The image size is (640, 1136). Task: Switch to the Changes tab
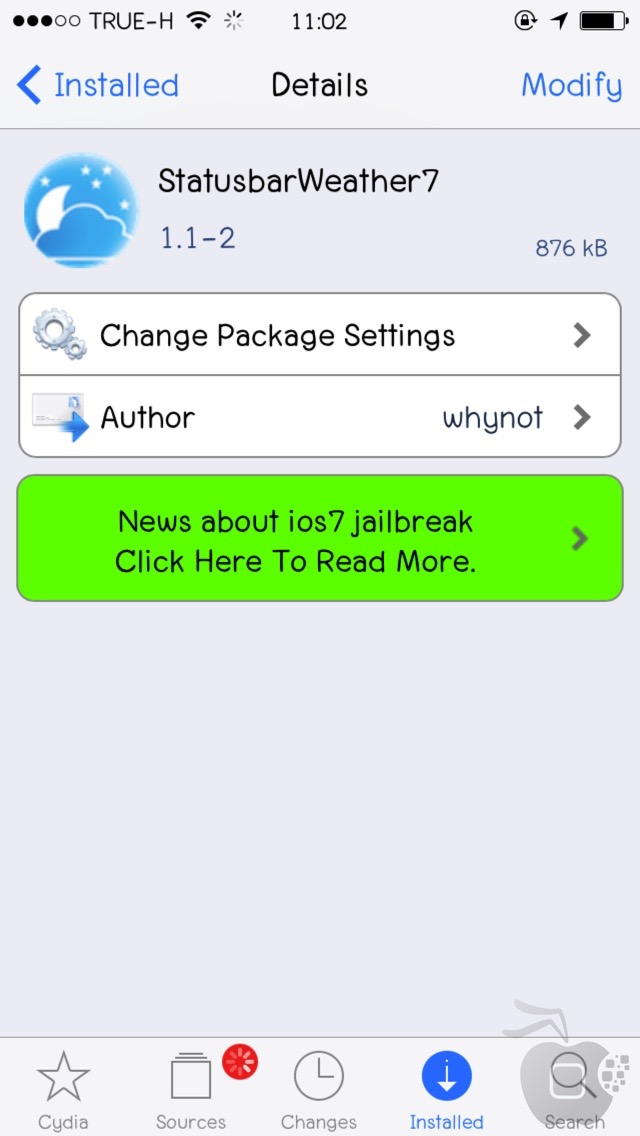tap(319, 1090)
